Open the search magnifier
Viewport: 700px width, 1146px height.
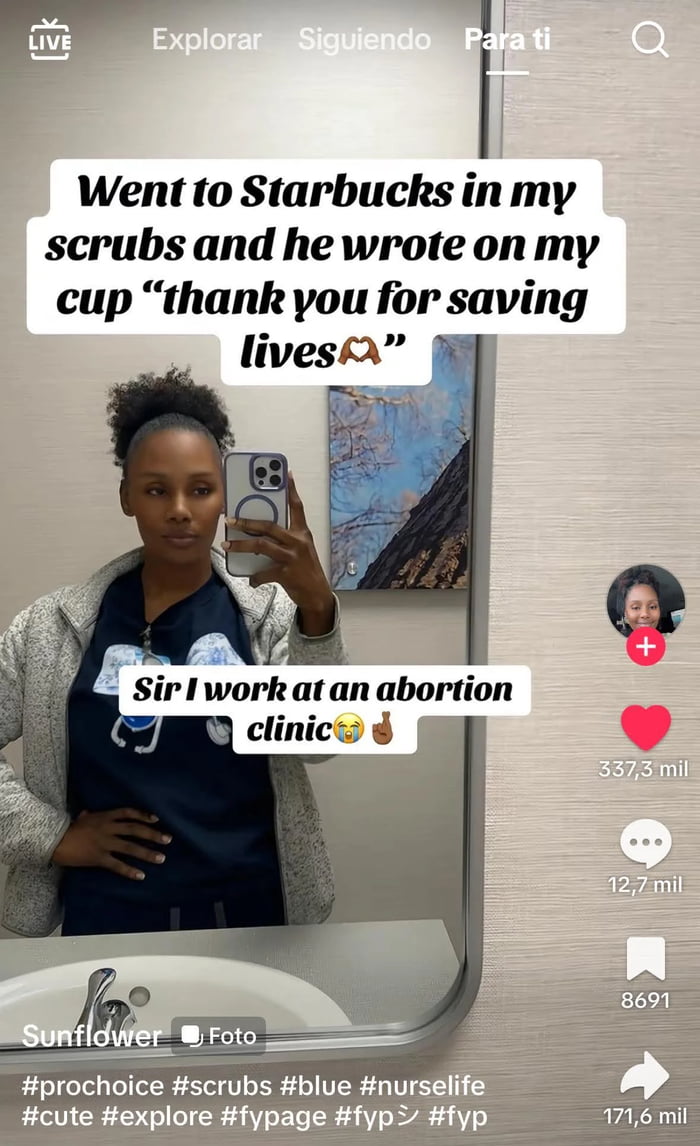[650, 40]
